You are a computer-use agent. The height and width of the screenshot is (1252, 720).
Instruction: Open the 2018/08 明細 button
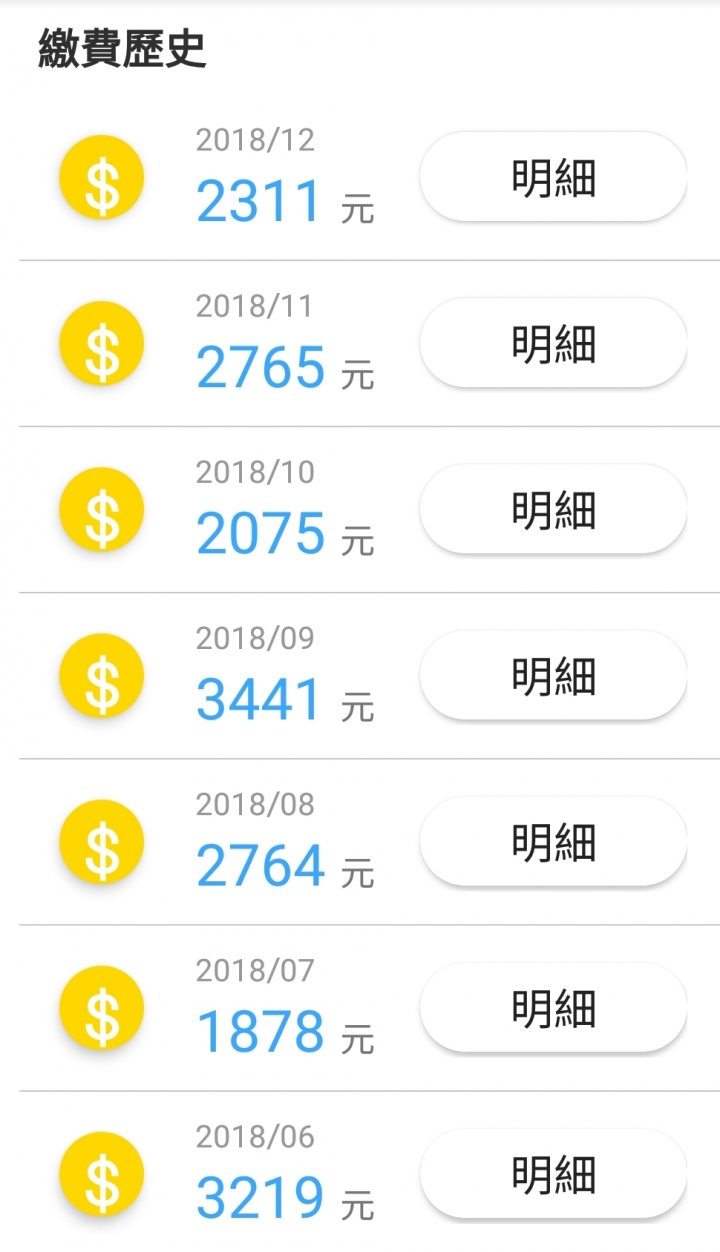[553, 841]
